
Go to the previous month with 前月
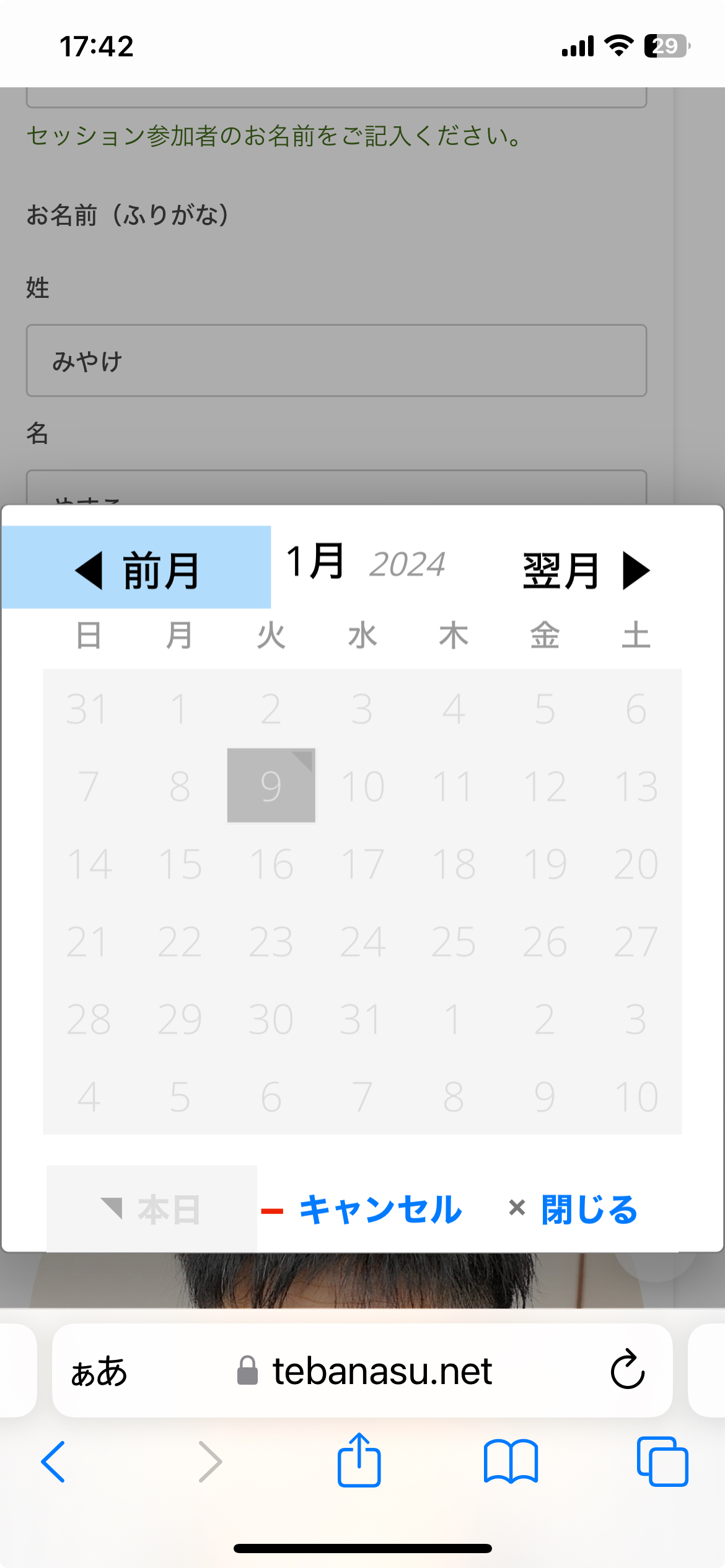click(x=136, y=567)
